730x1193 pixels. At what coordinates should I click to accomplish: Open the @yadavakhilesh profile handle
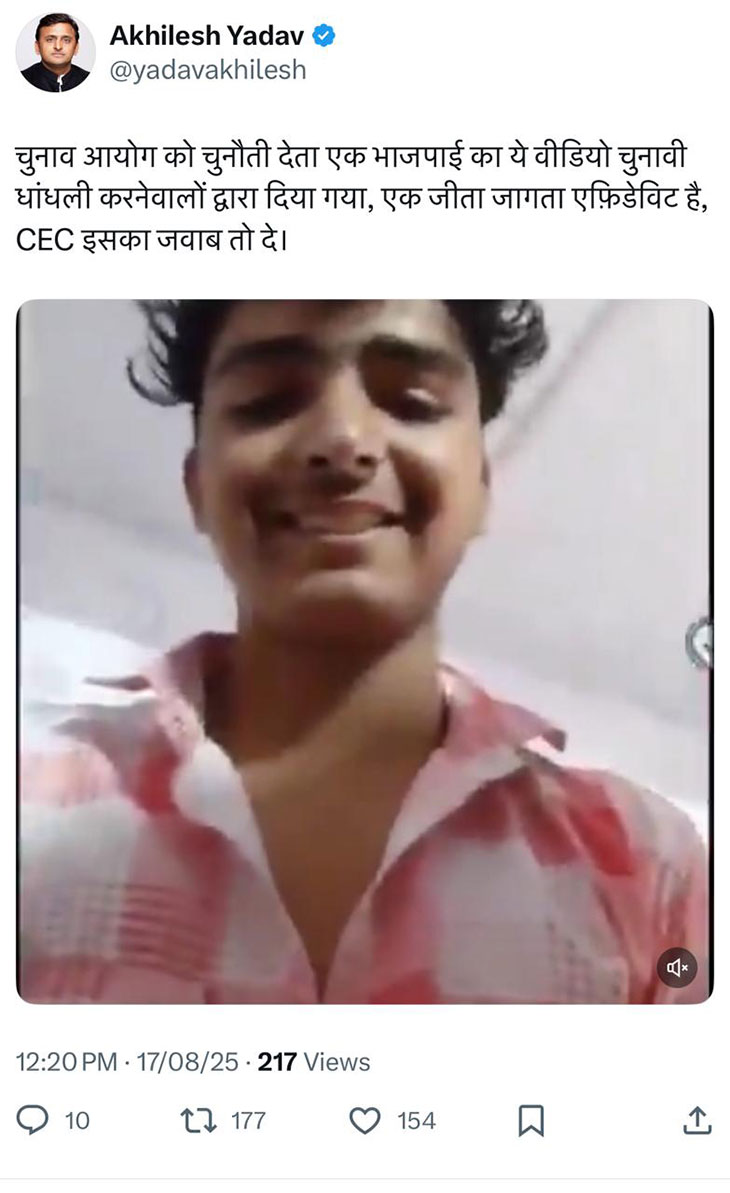pyautogui.click(x=208, y=70)
